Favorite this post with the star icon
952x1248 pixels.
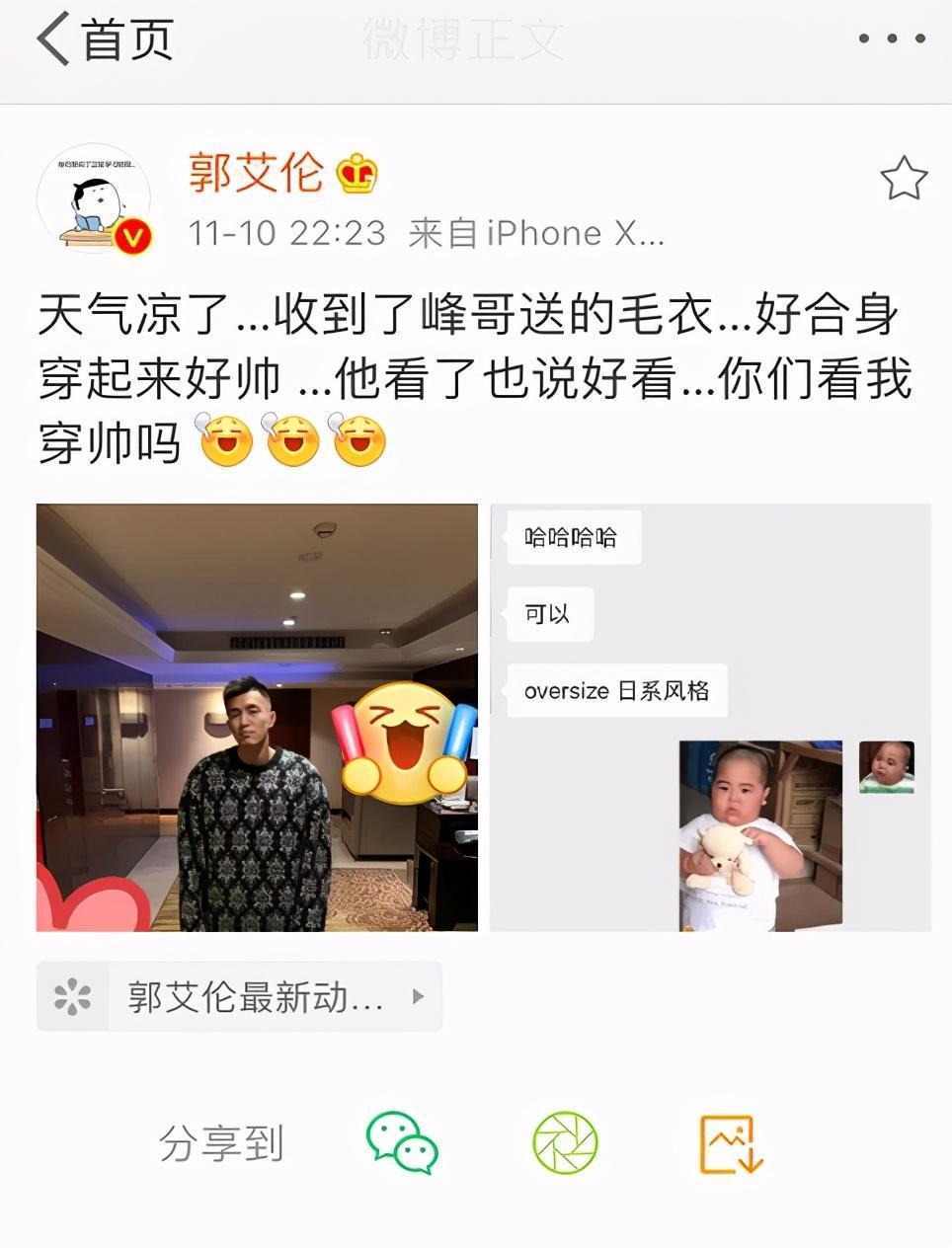tap(903, 179)
